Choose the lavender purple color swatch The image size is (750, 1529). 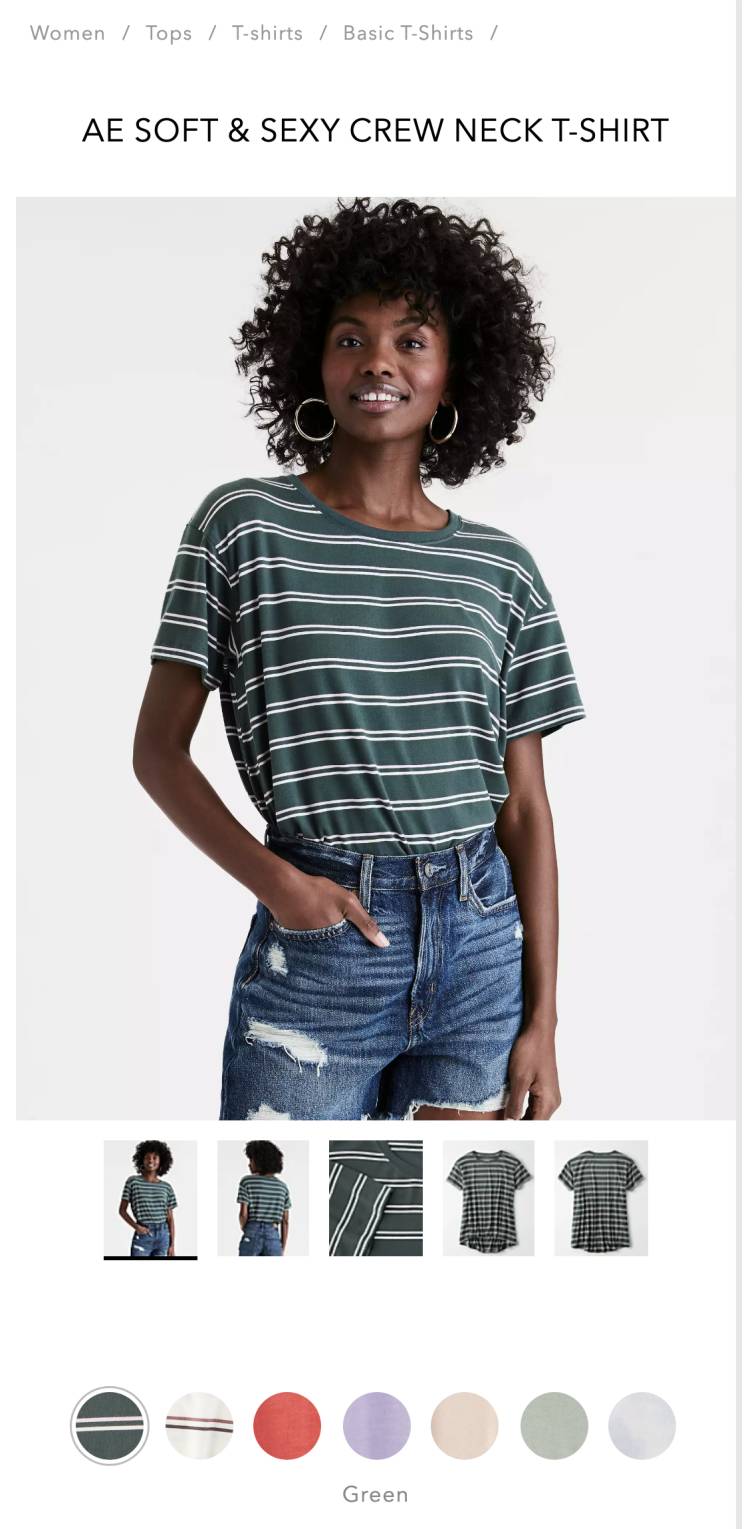coord(376,1425)
